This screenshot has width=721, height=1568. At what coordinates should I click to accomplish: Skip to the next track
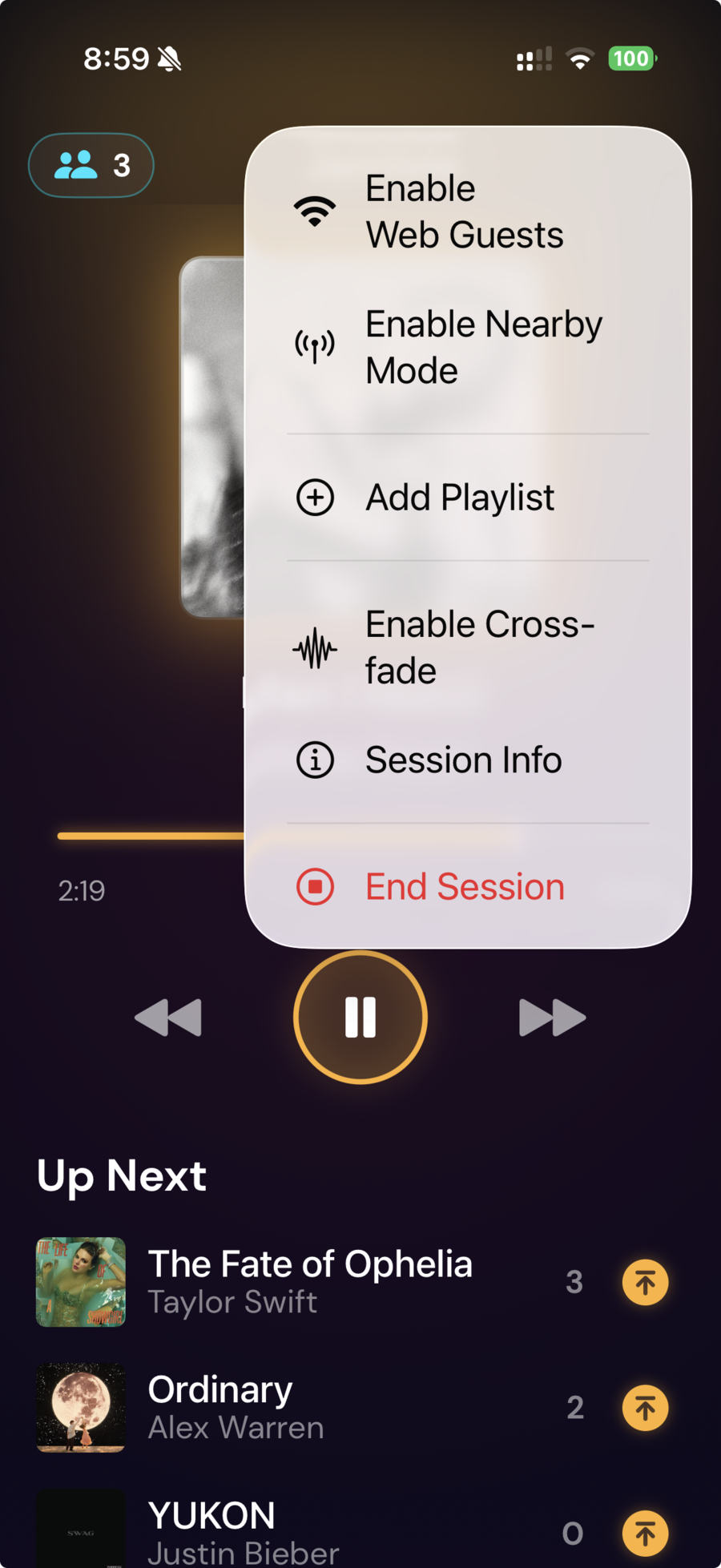551,1016
